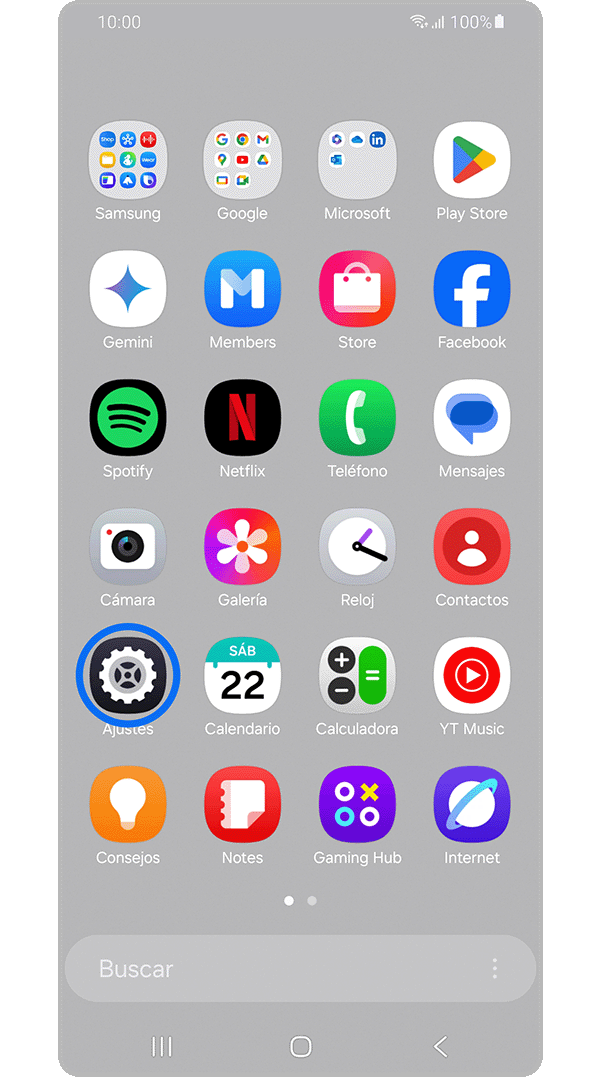Image resolution: width=600 pixels, height=1077 pixels.
Task: Open the Teléfono dialer app
Action: click(x=357, y=418)
